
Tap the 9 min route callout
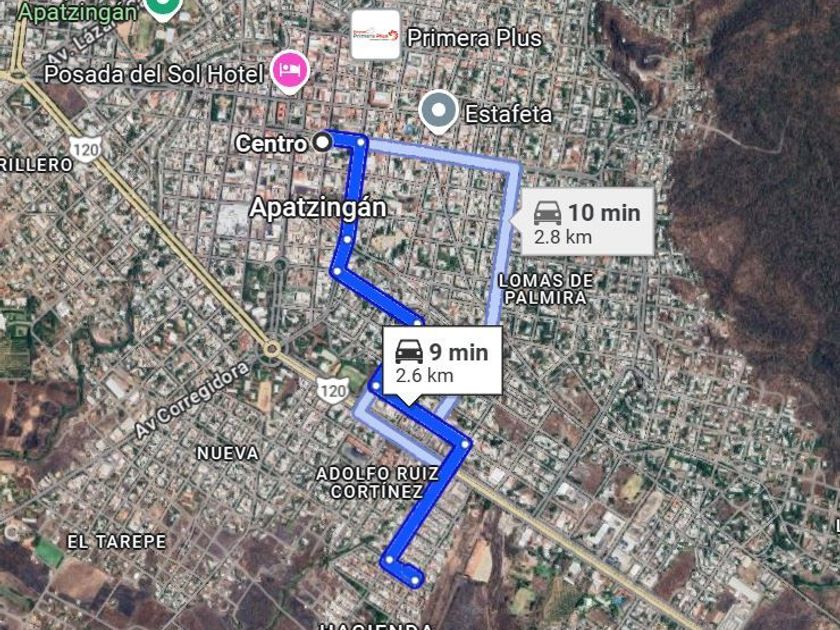coord(442,361)
